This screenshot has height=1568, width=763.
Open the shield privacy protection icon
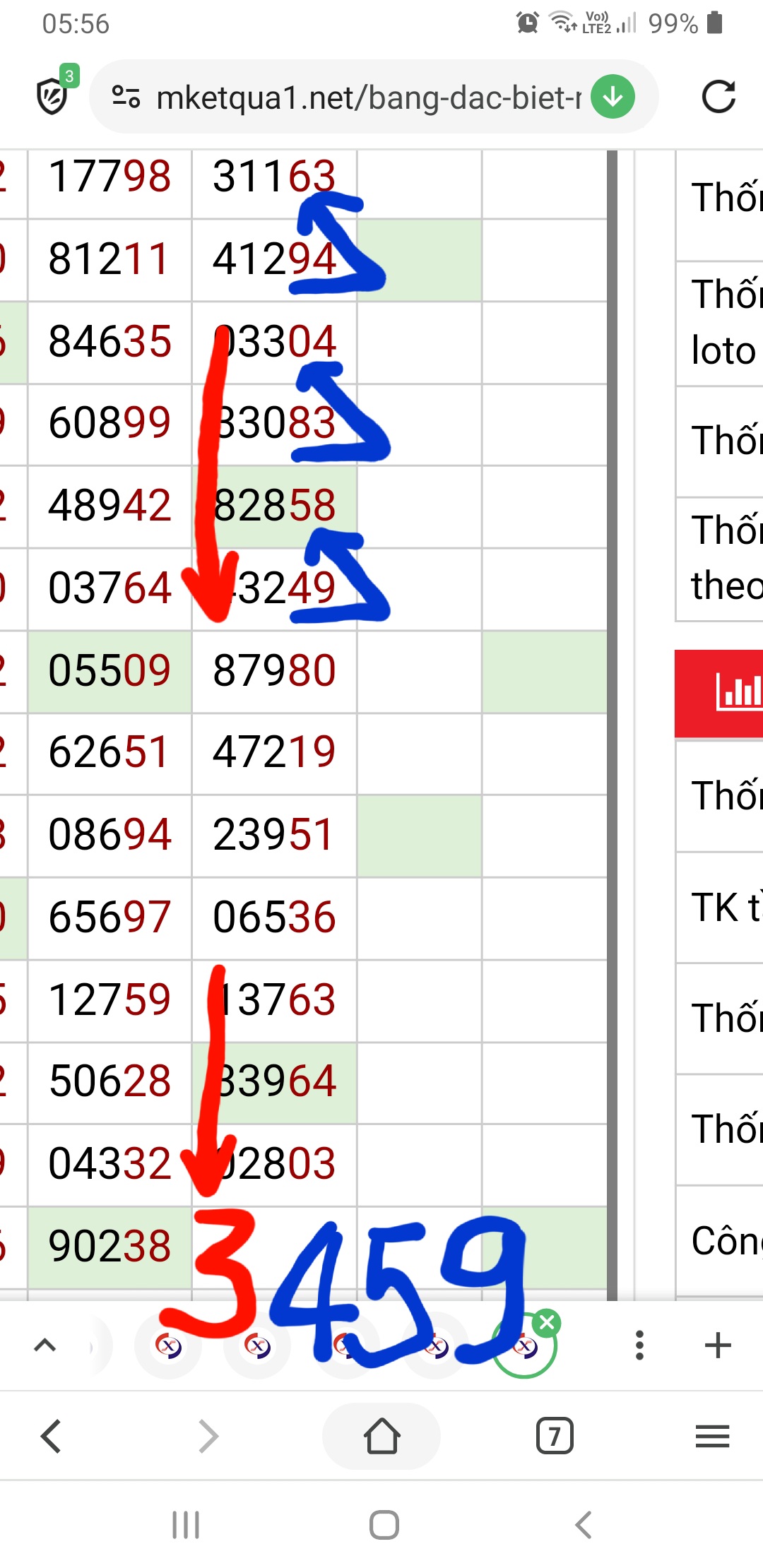54,96
